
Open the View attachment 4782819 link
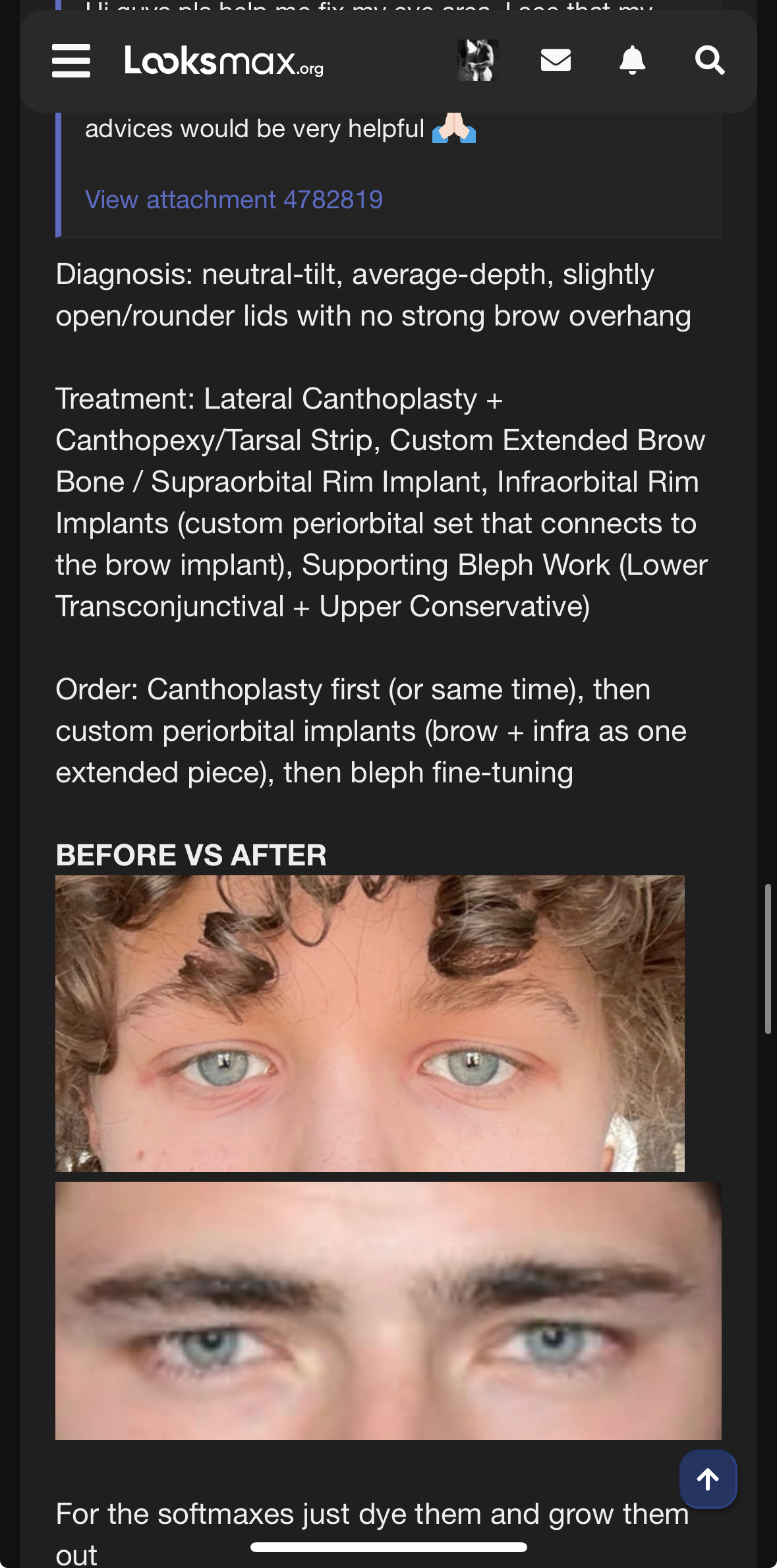coord(234,200)
